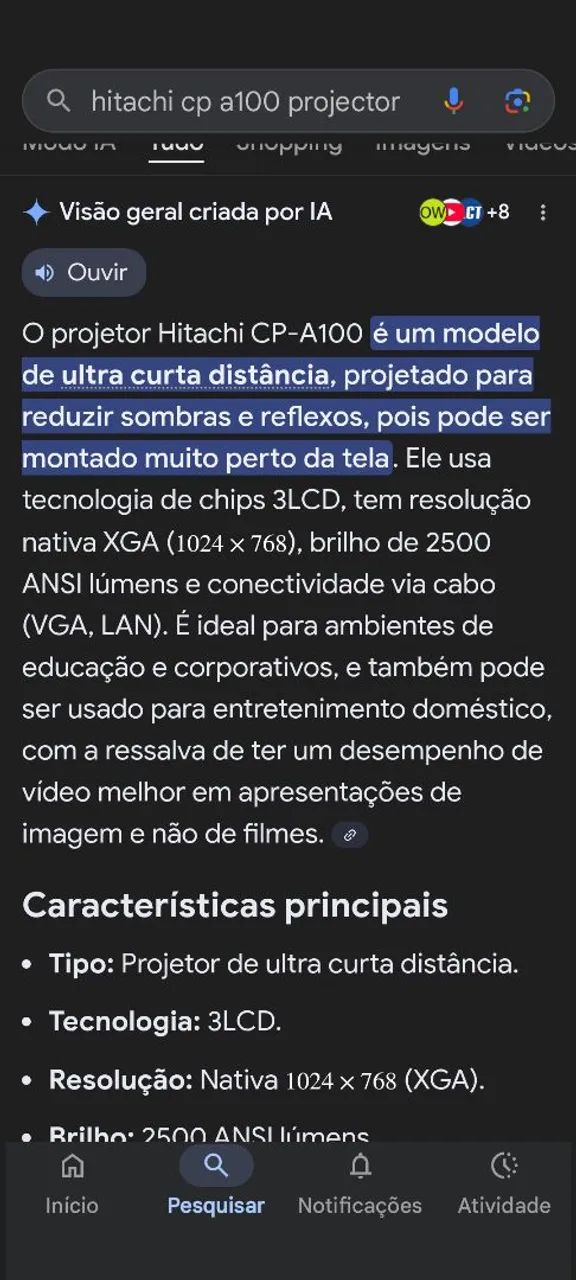Open the source link icon after the paragraph
This screenshot has height=1280, width=576.
(349, 835)
